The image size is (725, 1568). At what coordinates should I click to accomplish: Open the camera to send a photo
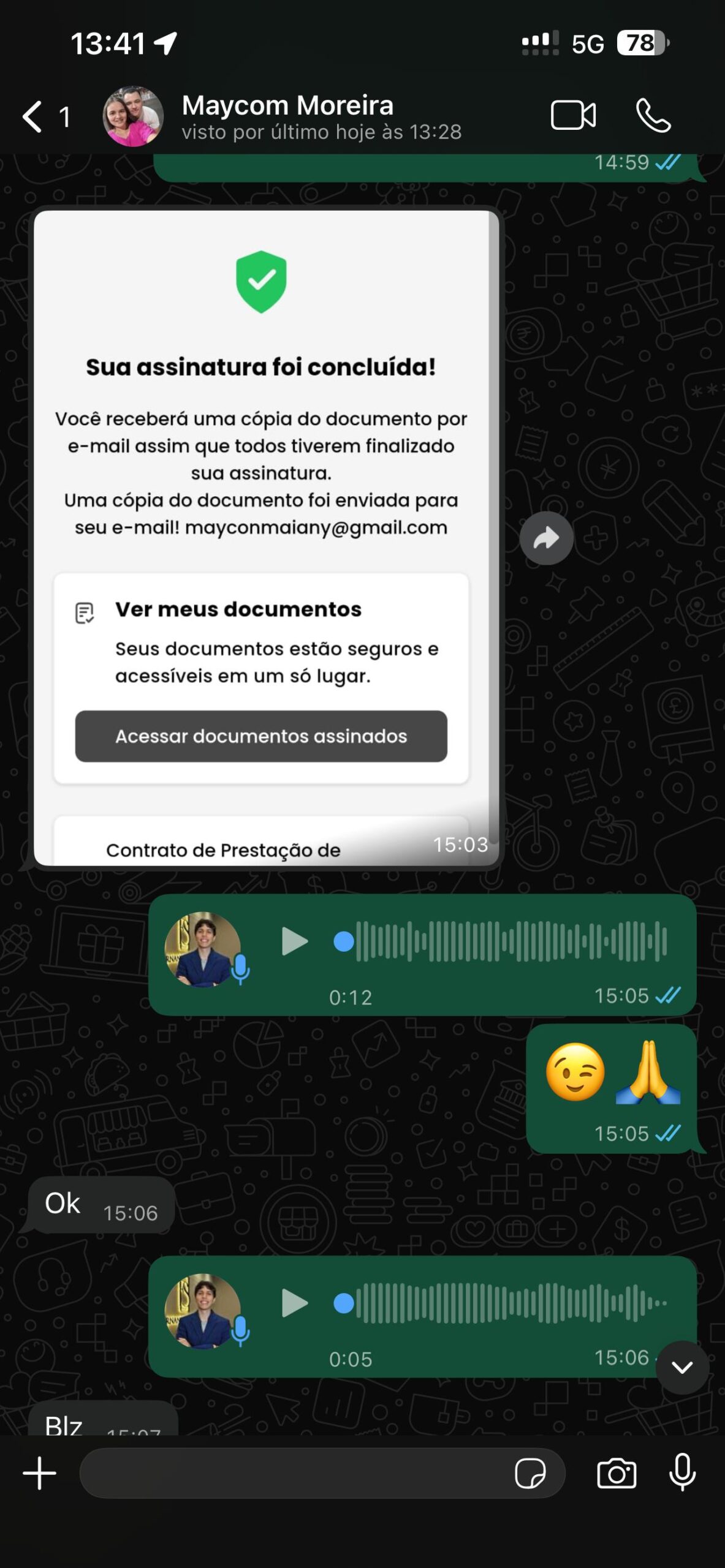(x=617, y=1473)
